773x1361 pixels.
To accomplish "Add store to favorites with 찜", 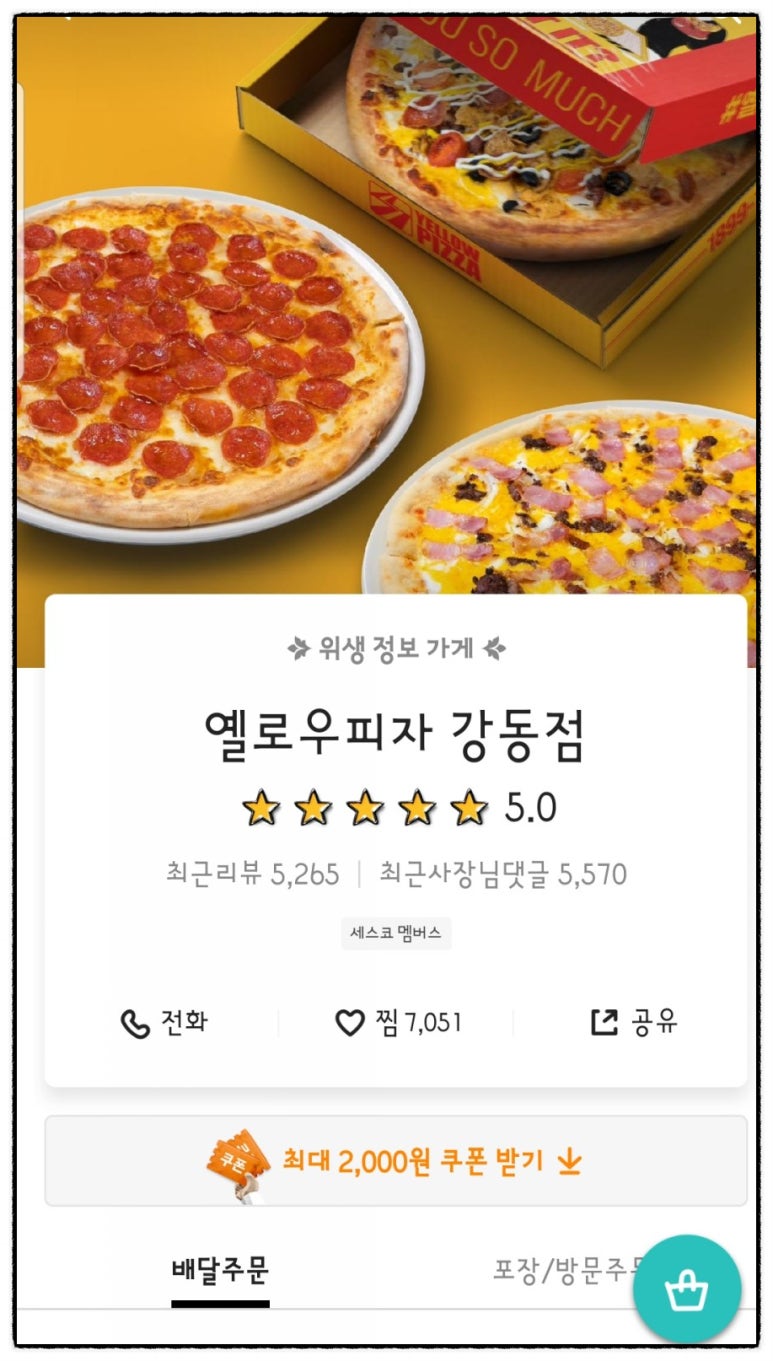I will pyautogui.click(x=398, y=1023).
